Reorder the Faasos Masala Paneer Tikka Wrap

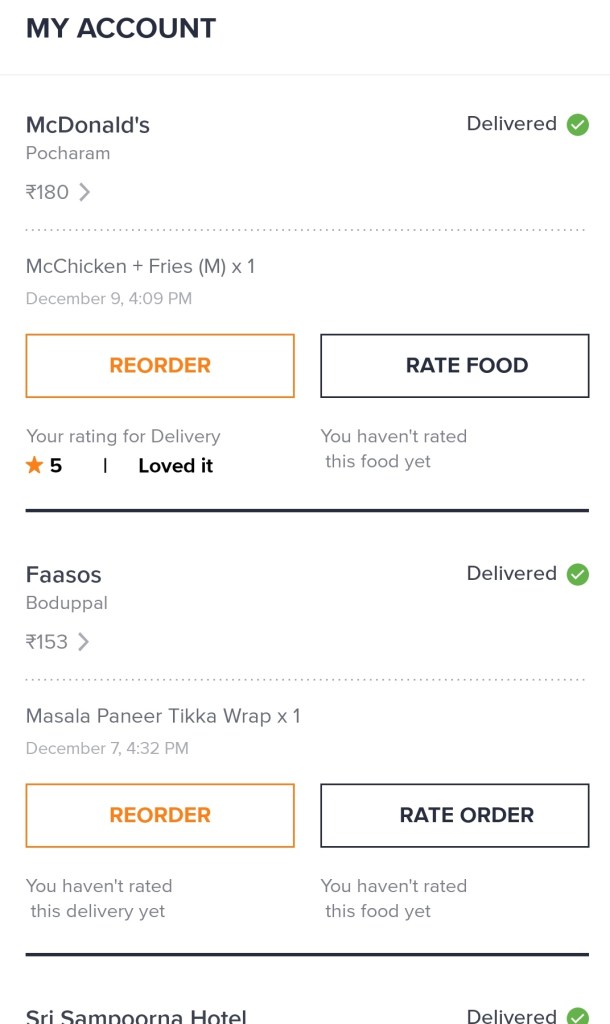[160, 816]
